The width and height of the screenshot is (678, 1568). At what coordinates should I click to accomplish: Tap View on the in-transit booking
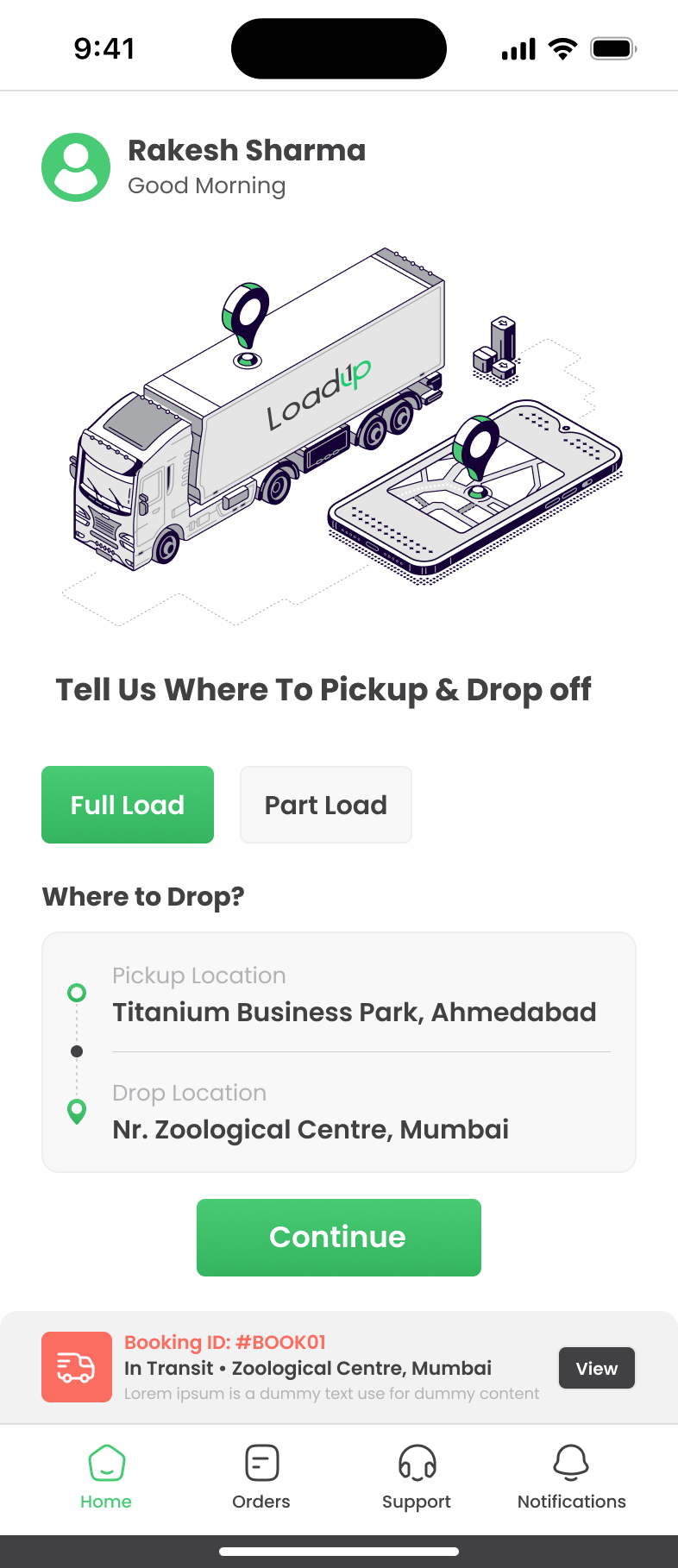tap(596, 1367)
